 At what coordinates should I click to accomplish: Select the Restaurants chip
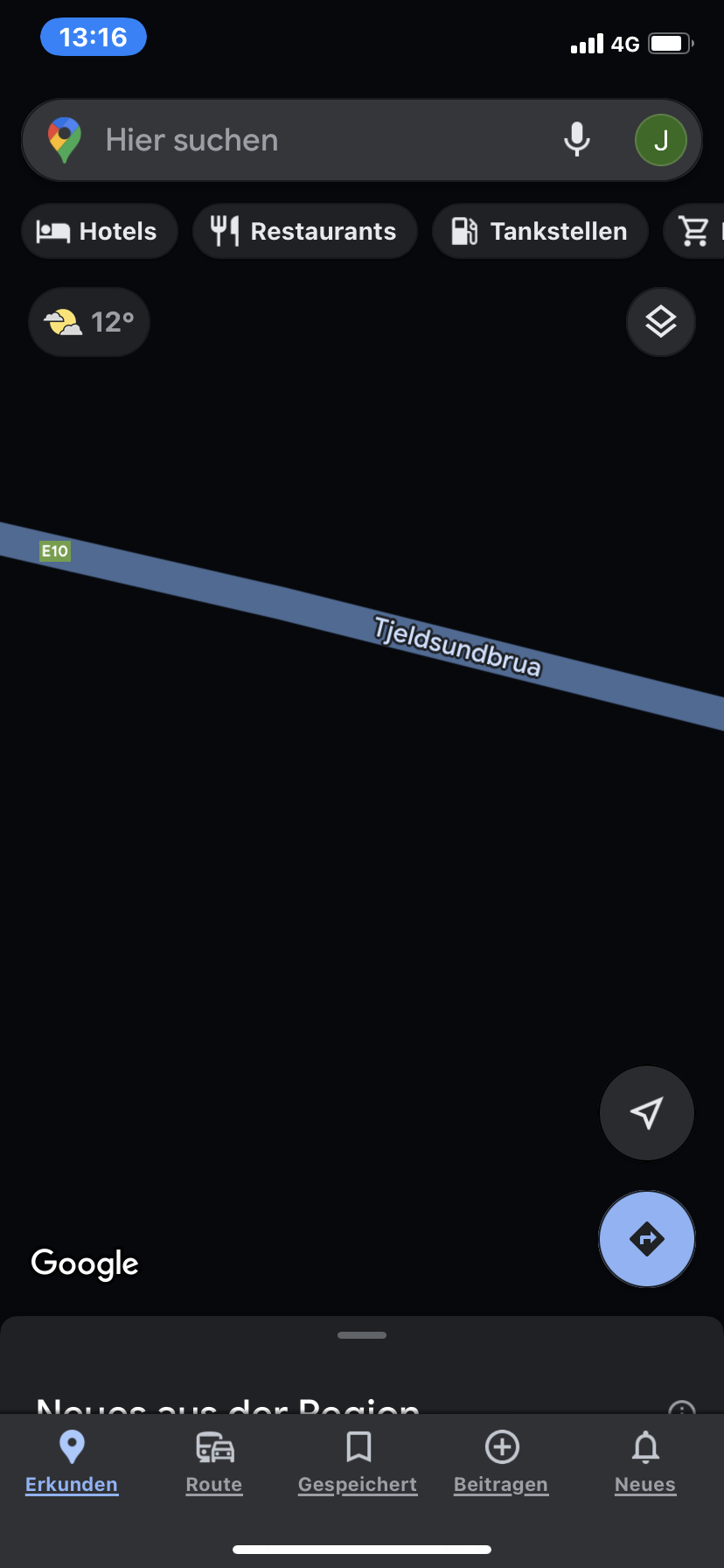click(304, 231)
